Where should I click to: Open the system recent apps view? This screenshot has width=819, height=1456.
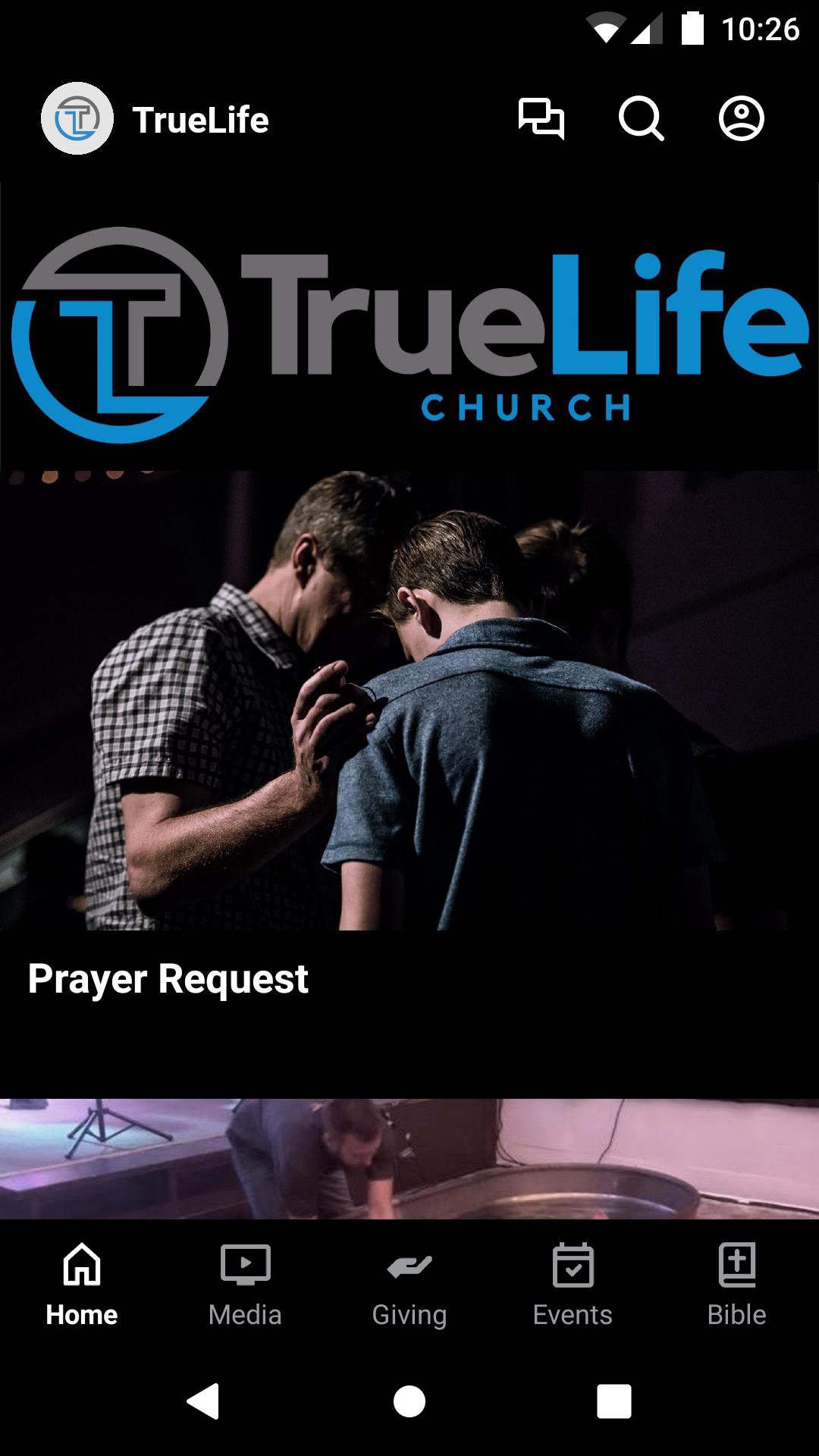tap(613, 1401)
